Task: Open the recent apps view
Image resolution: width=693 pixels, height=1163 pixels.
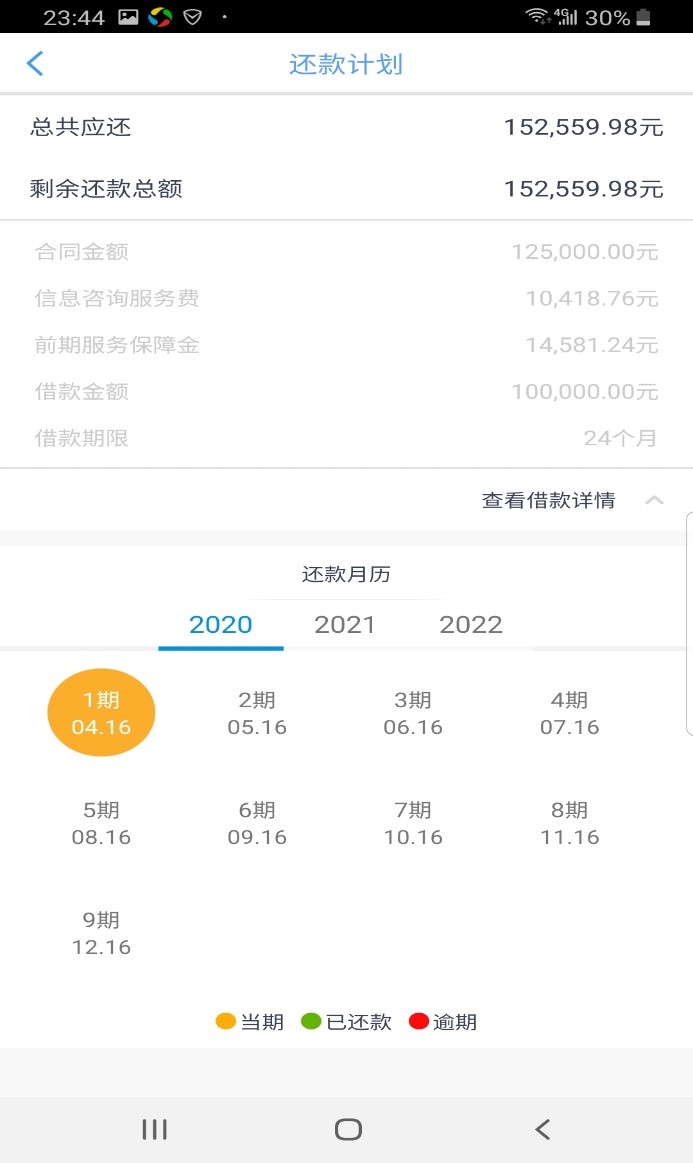Action: point(154,1130)
